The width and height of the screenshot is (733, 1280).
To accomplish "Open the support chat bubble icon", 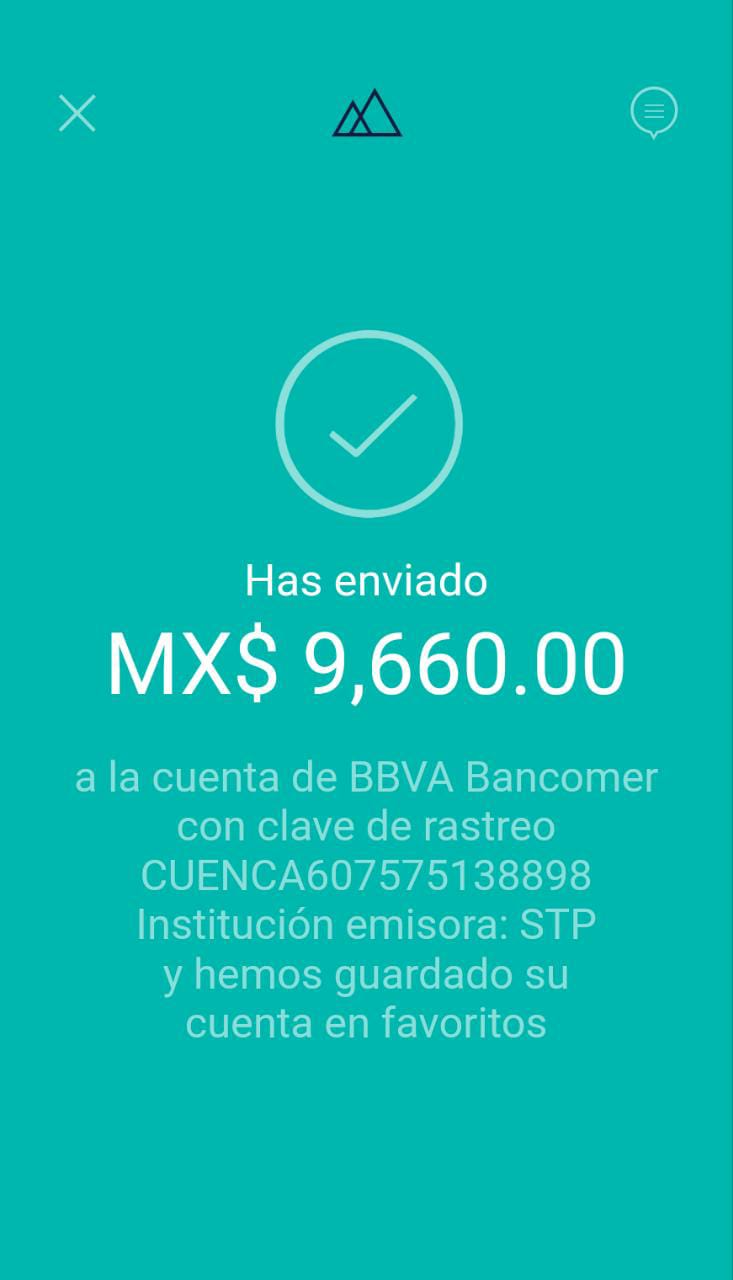I will coord(654,113).
